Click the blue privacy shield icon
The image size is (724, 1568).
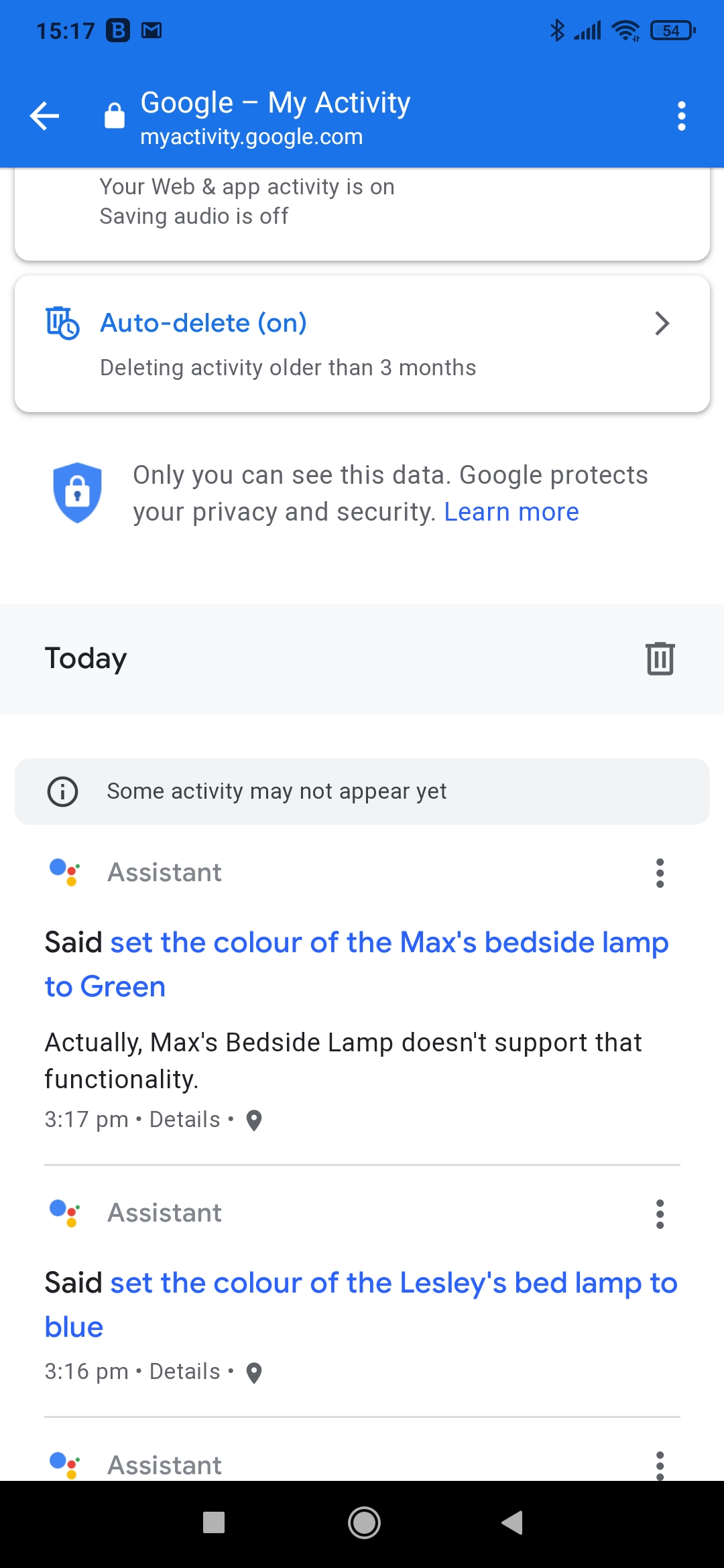pyautogui.click(x=77, y=494)
